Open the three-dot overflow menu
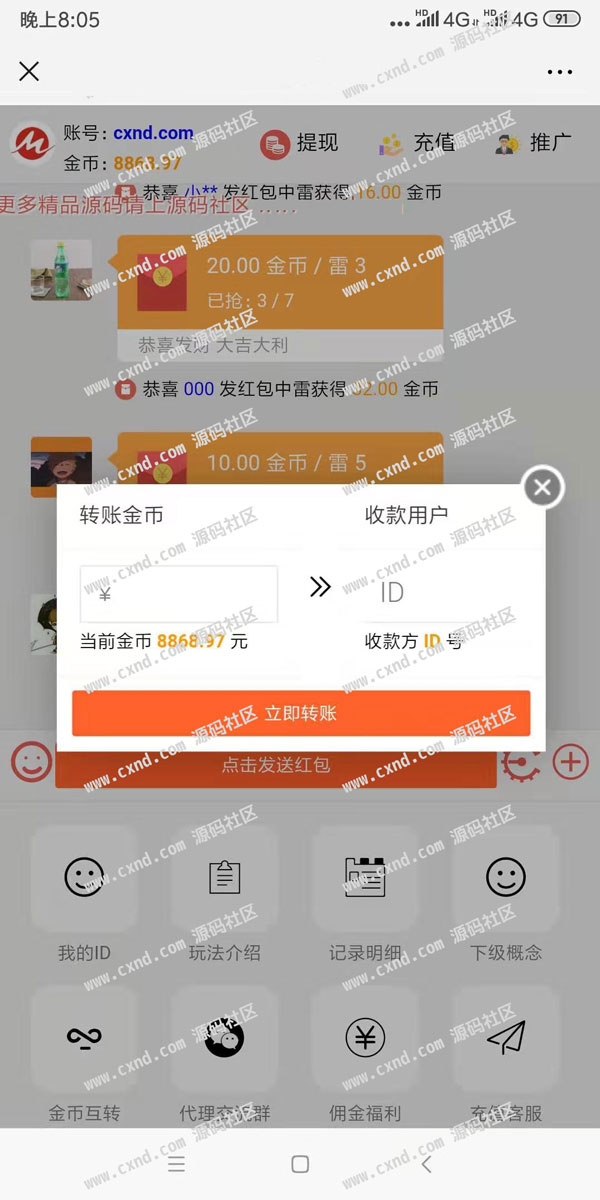The height and width of the screenshot is (1200, 600). tap(560, 72)
